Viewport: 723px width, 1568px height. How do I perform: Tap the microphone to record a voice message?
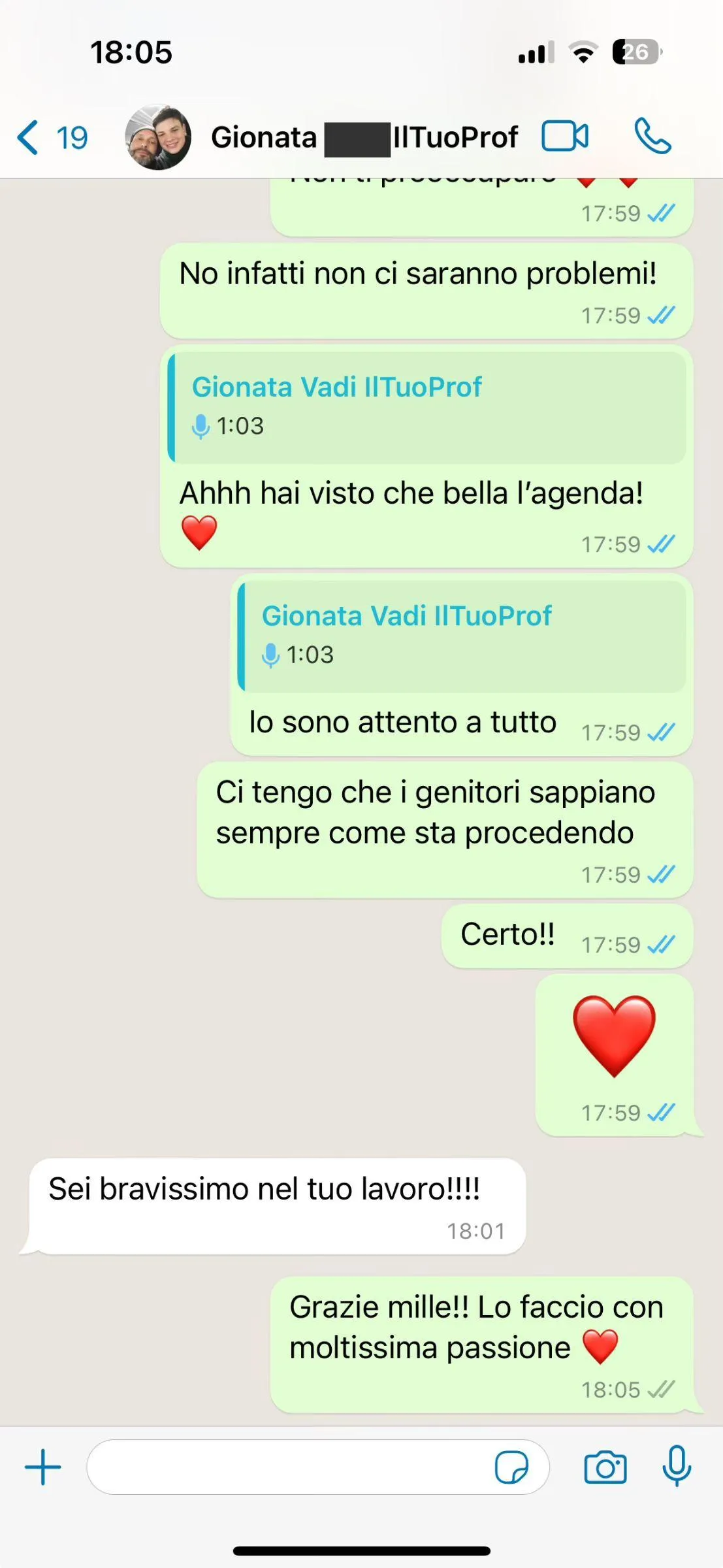(x=677, y=1466)
